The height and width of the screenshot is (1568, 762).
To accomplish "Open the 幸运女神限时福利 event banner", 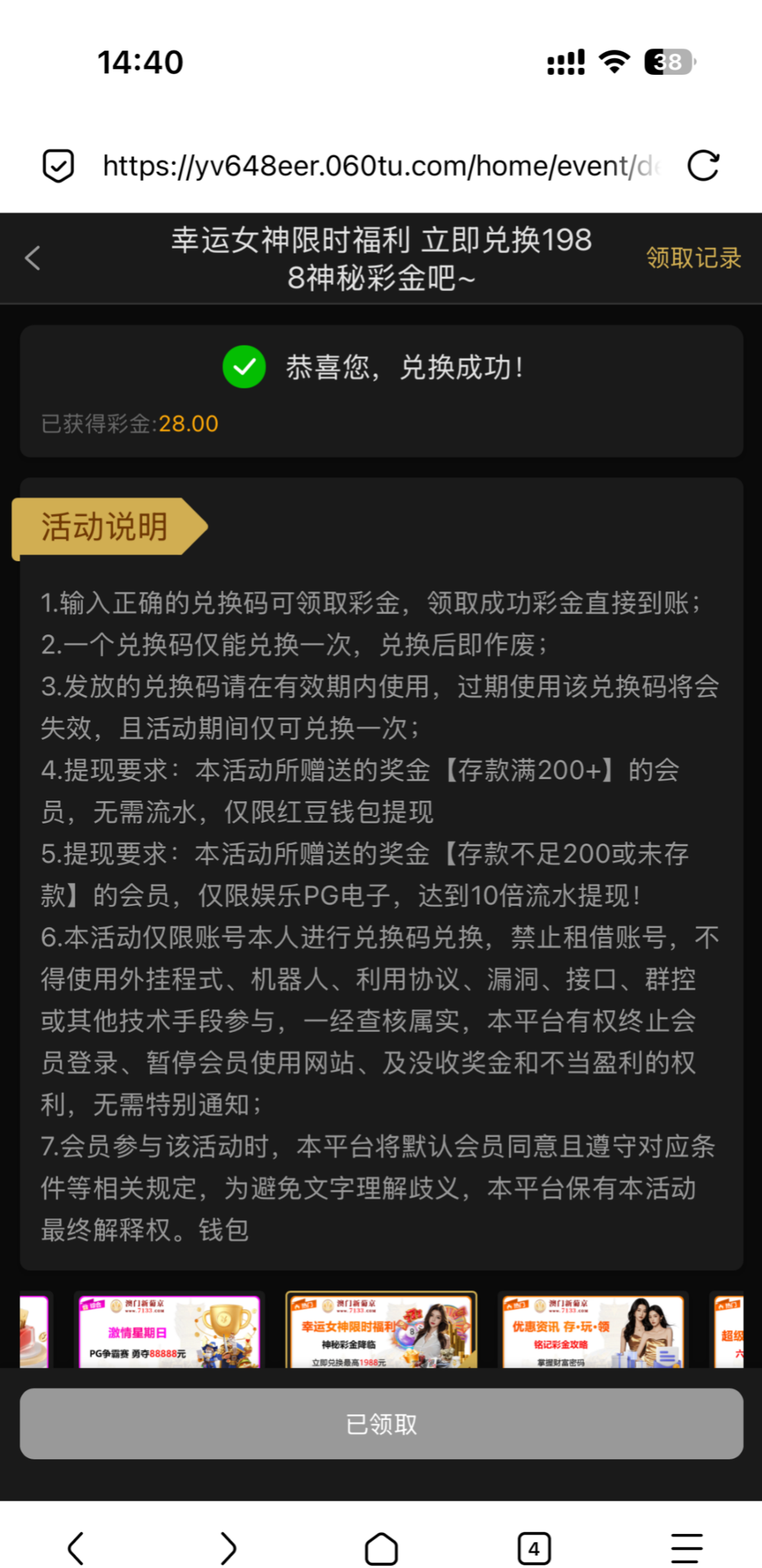I will coord(381,1331).
